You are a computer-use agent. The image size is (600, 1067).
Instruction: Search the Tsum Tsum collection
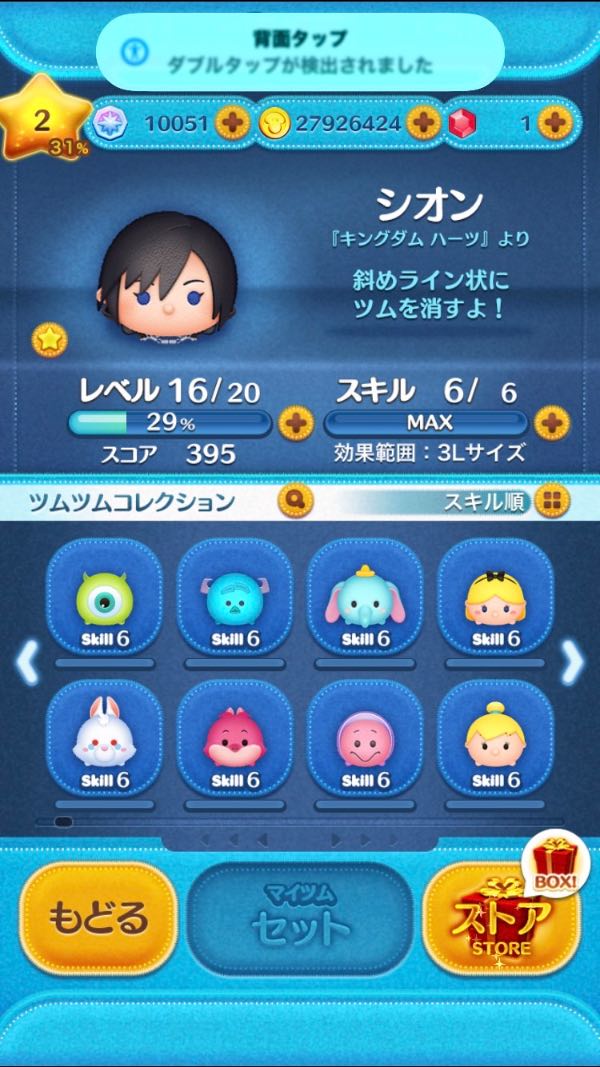[295, 500]
